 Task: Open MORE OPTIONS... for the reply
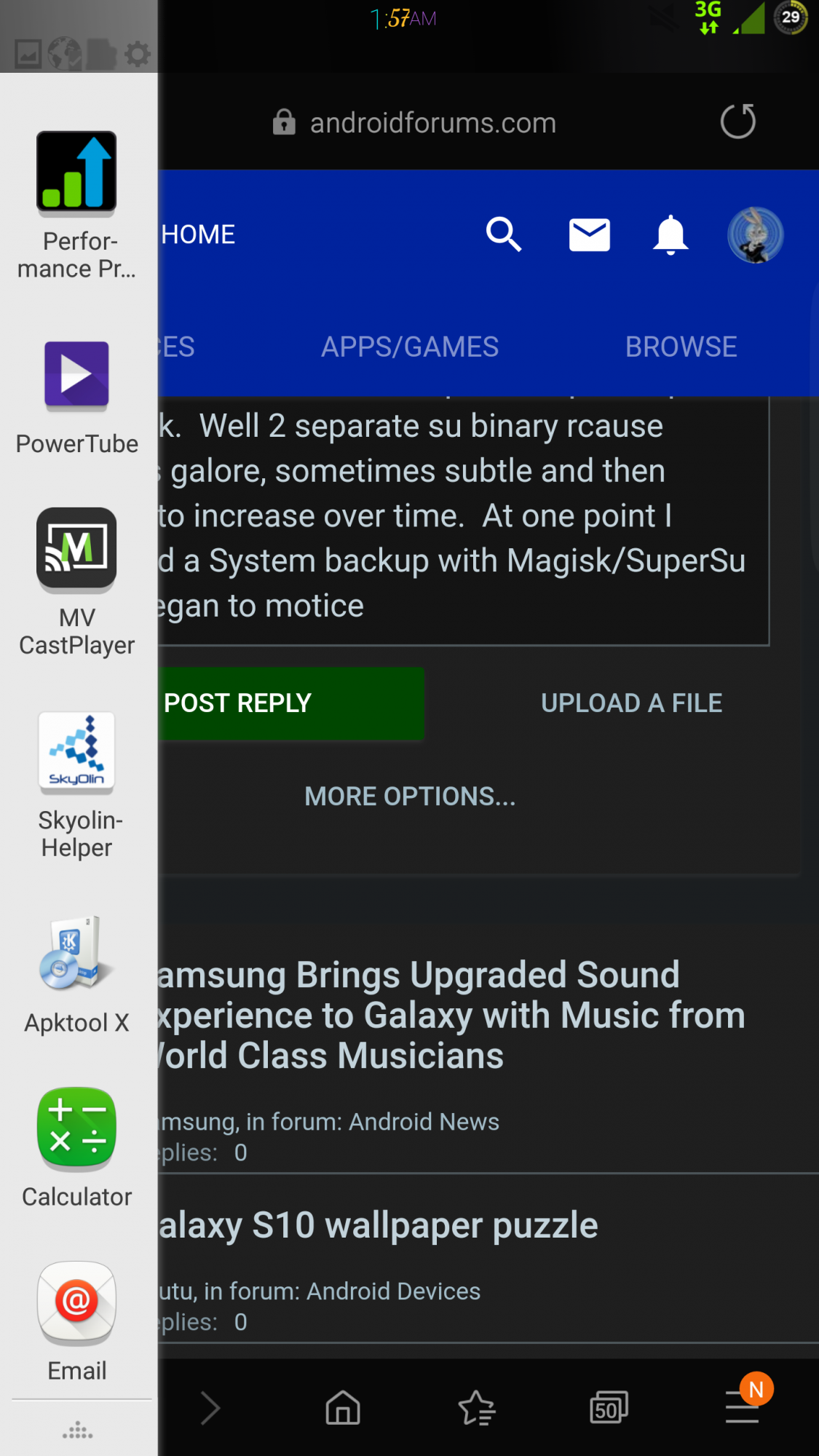[x=410, y=796]
